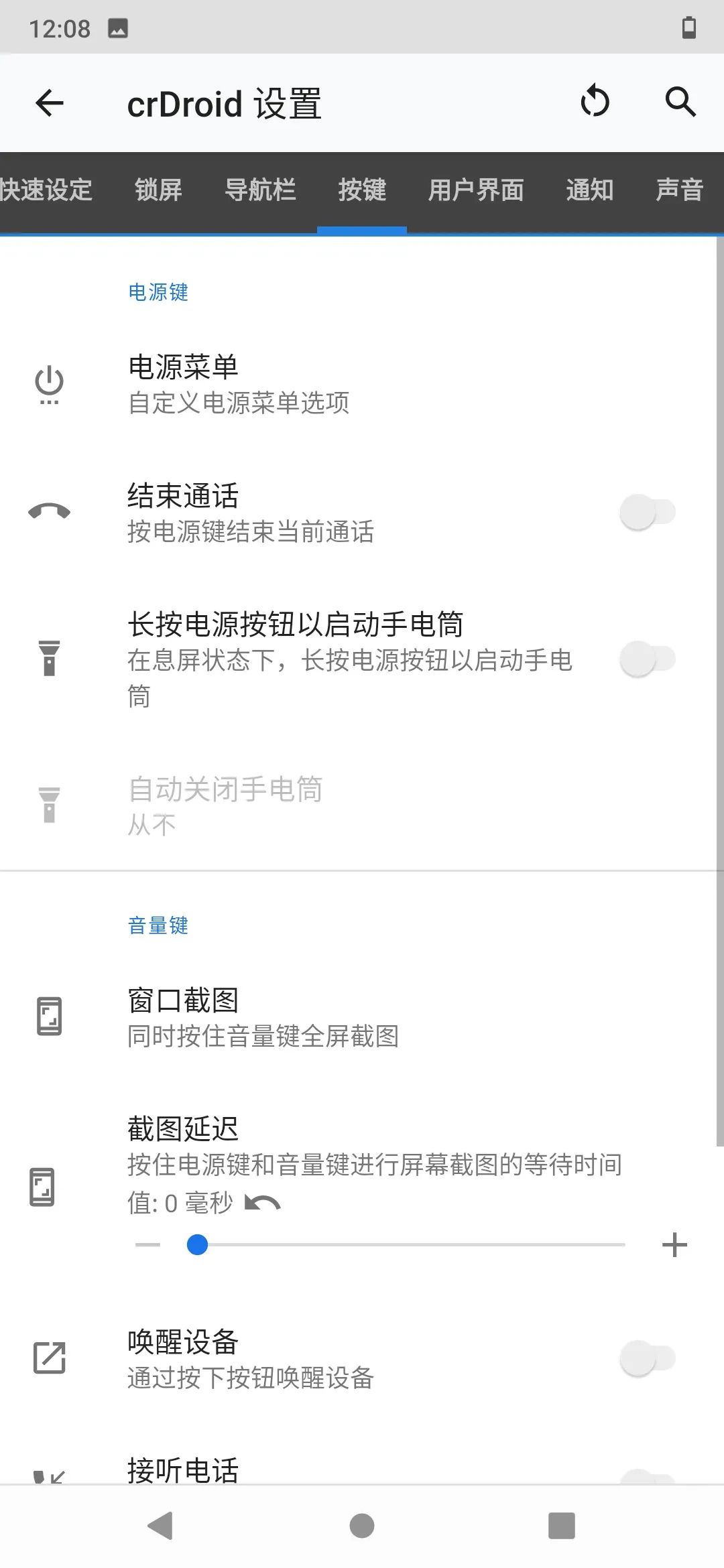This screenshot has height=1568, width=724.
Task: Open recent apps from navigation bar
Action: tap(562, 1526)
